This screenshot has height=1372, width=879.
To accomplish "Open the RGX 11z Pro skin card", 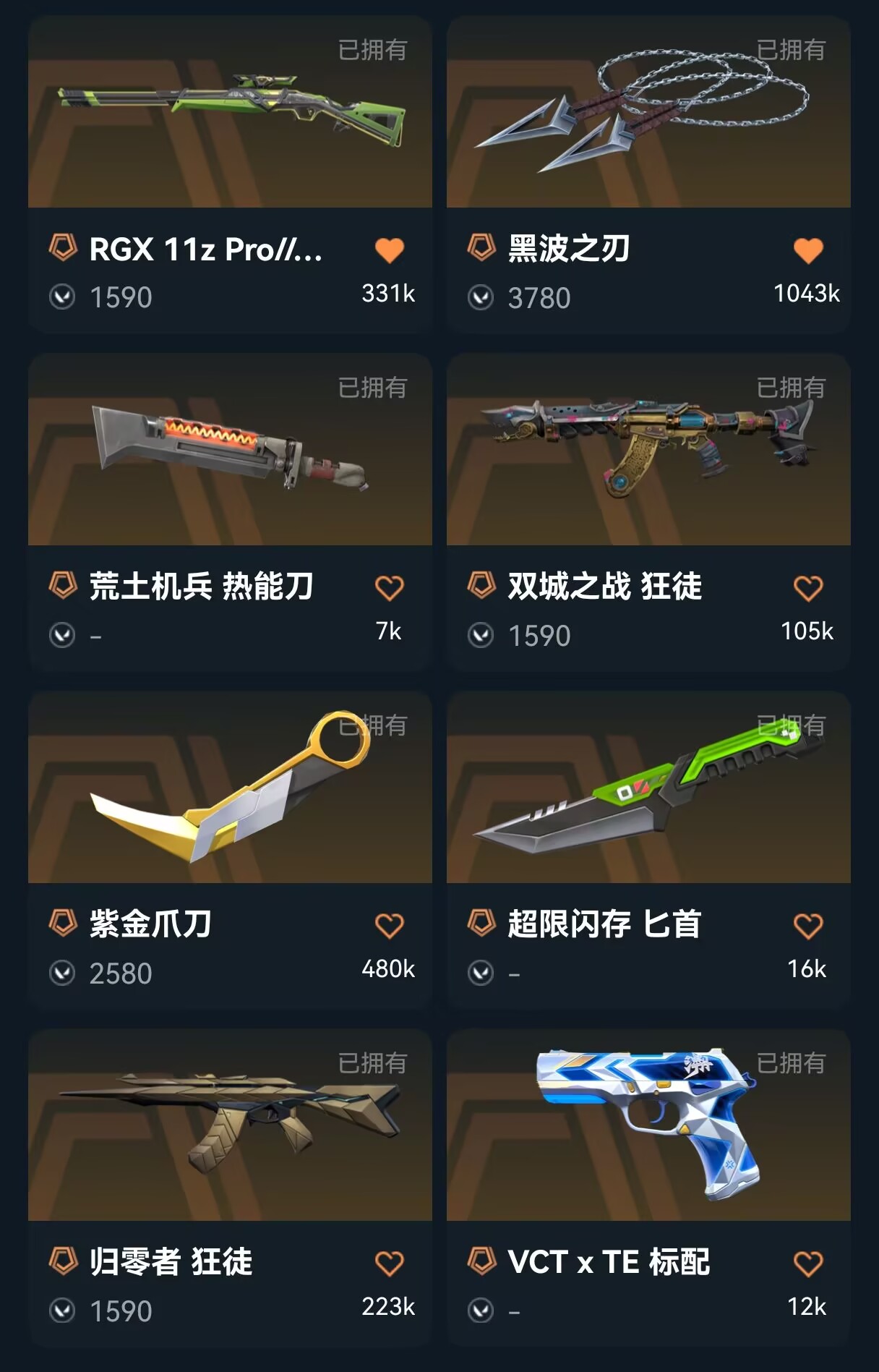I will pyautogui.click(x=230, y=112).
